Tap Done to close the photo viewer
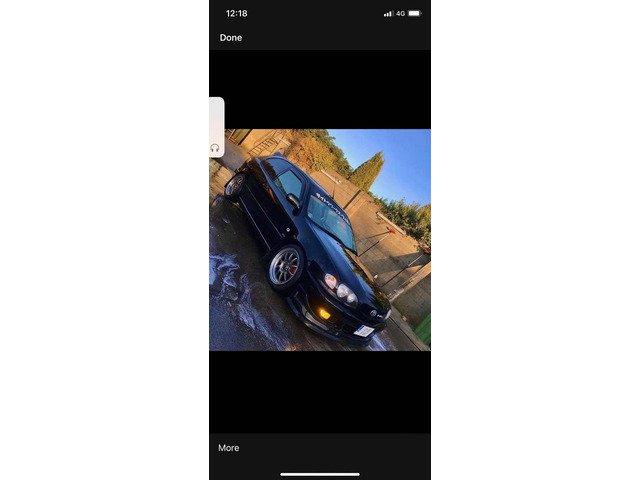Image resolution: width=640 pixels, height=480 pixels. tap(231, 38)
